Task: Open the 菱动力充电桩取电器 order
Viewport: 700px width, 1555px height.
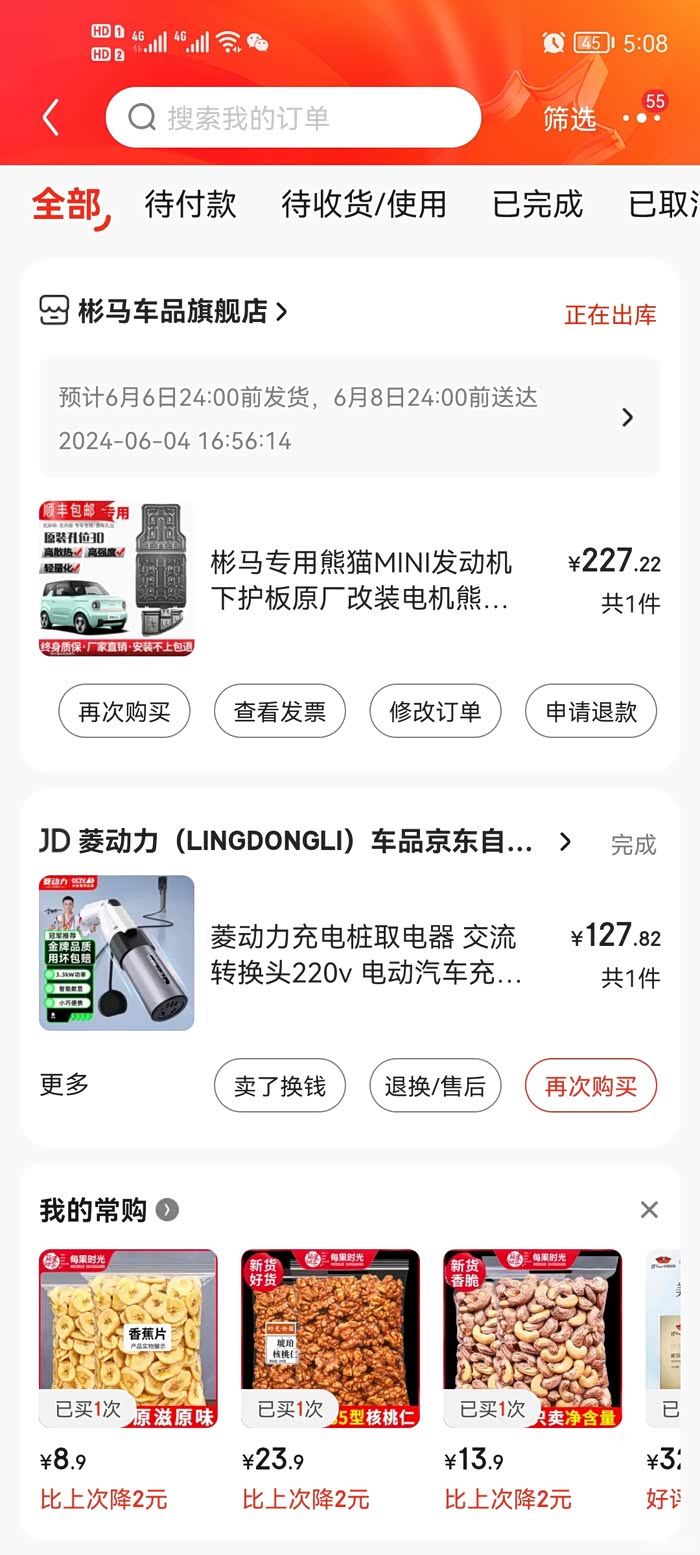Action: tap(365, 953)
